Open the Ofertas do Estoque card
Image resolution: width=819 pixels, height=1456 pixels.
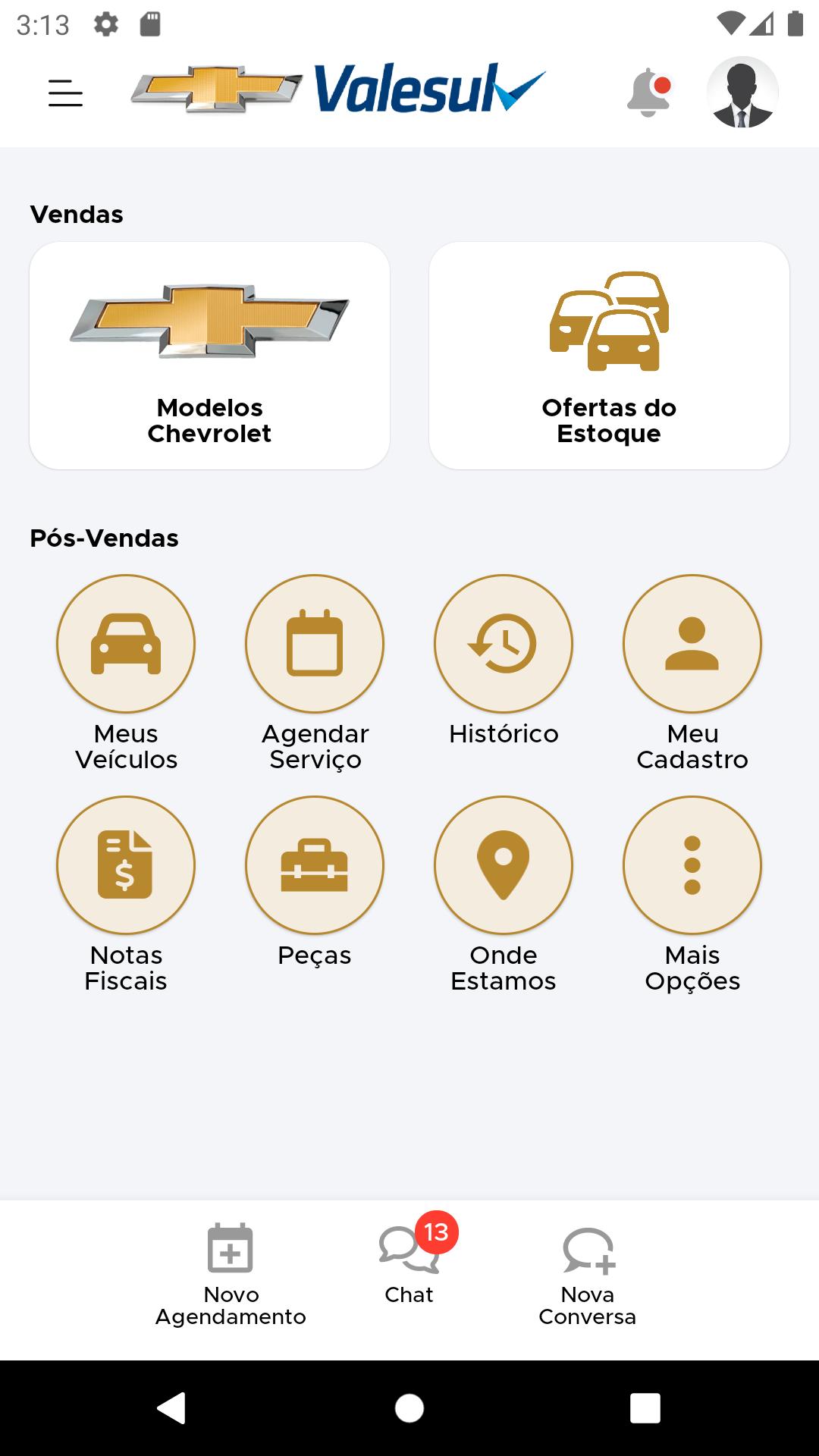click(609, 356)
